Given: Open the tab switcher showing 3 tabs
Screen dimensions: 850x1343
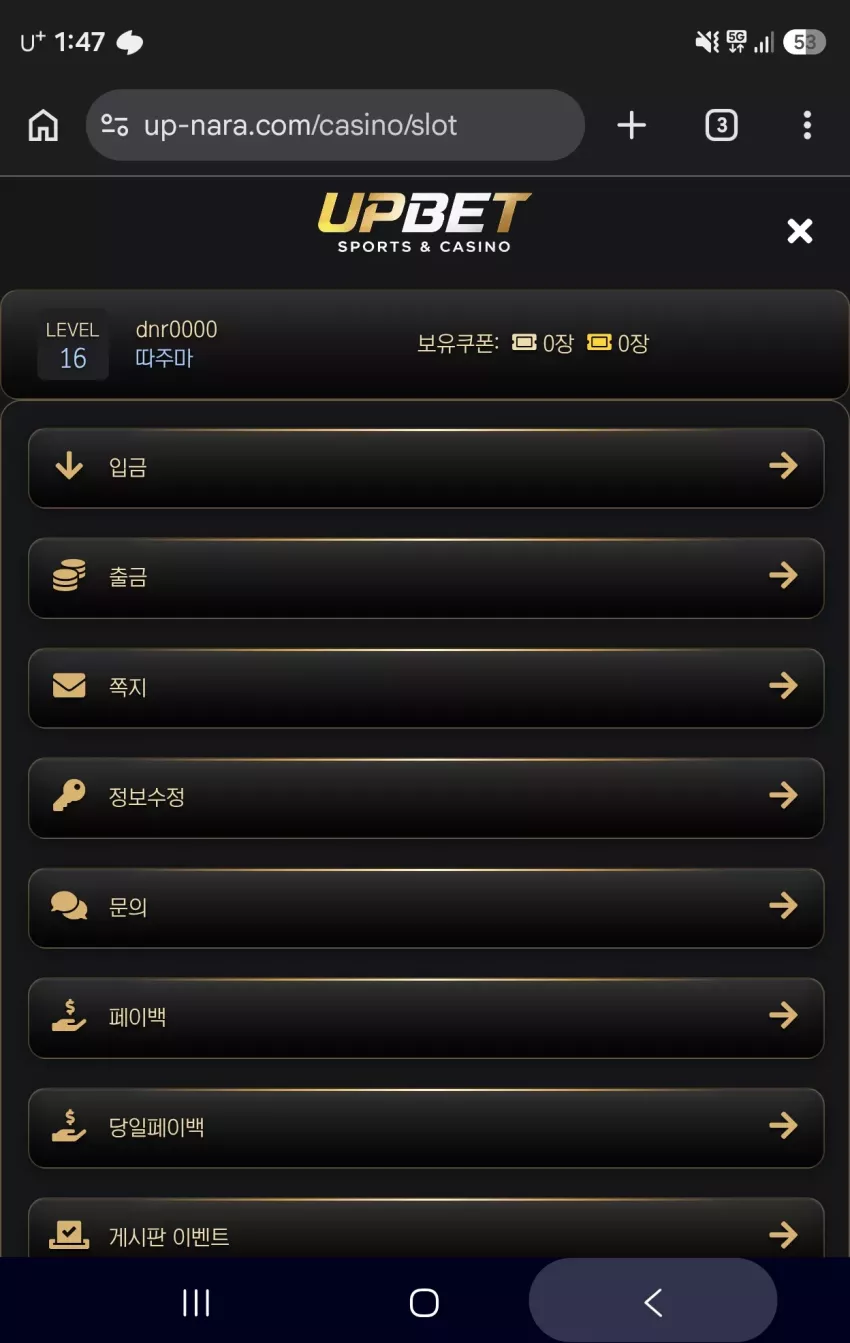Looking at the screenshot, I should 721,125.
